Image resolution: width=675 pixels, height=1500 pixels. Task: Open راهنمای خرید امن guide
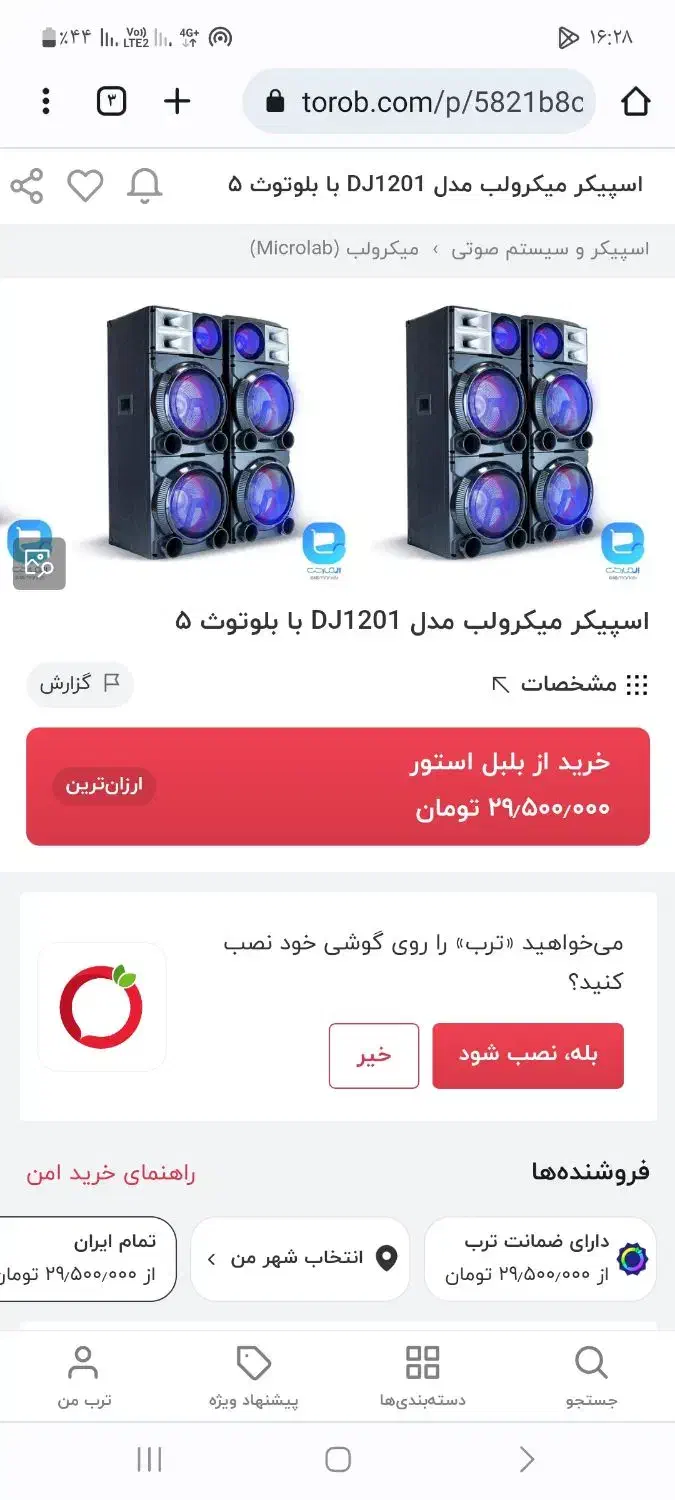click(111, 1174)
